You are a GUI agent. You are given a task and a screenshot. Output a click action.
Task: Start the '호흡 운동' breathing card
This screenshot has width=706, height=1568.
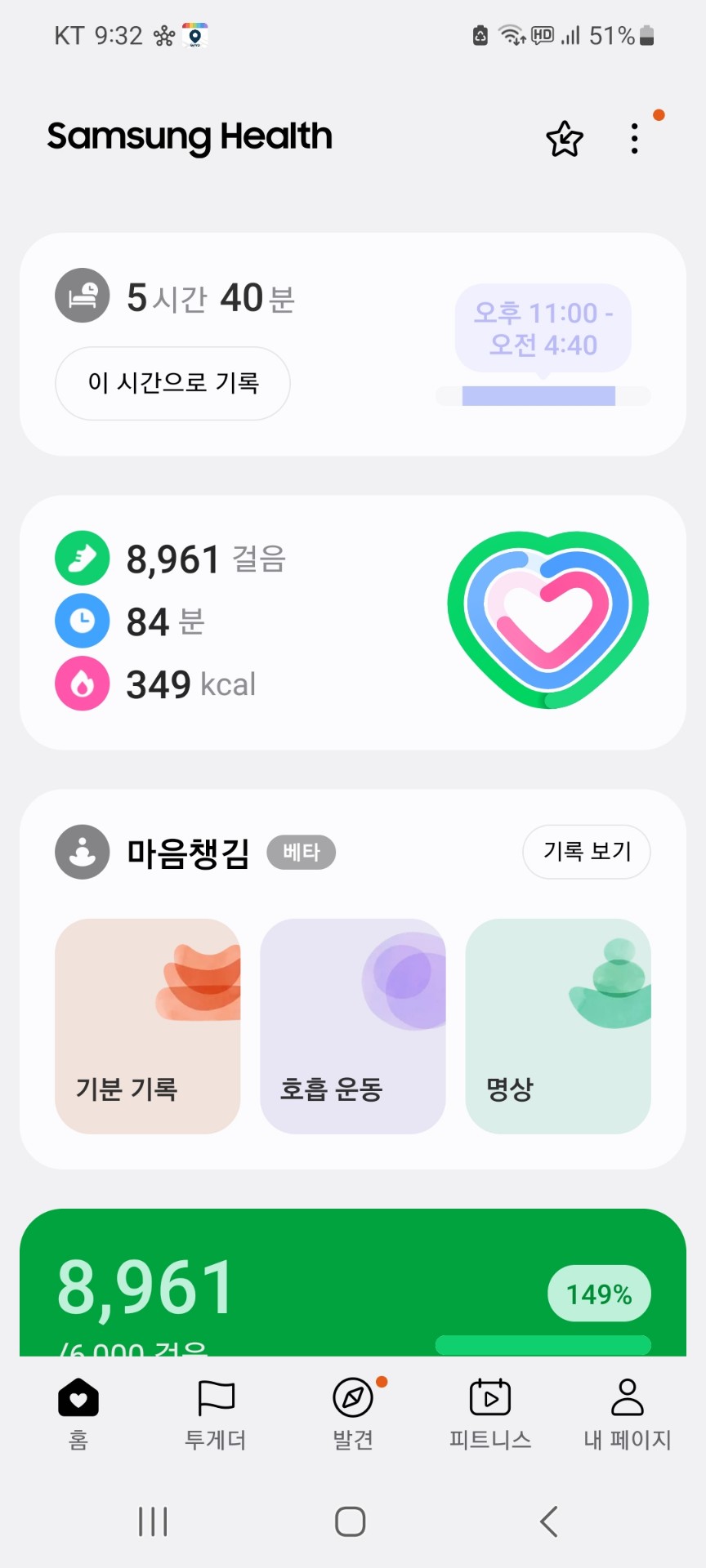353,1026
